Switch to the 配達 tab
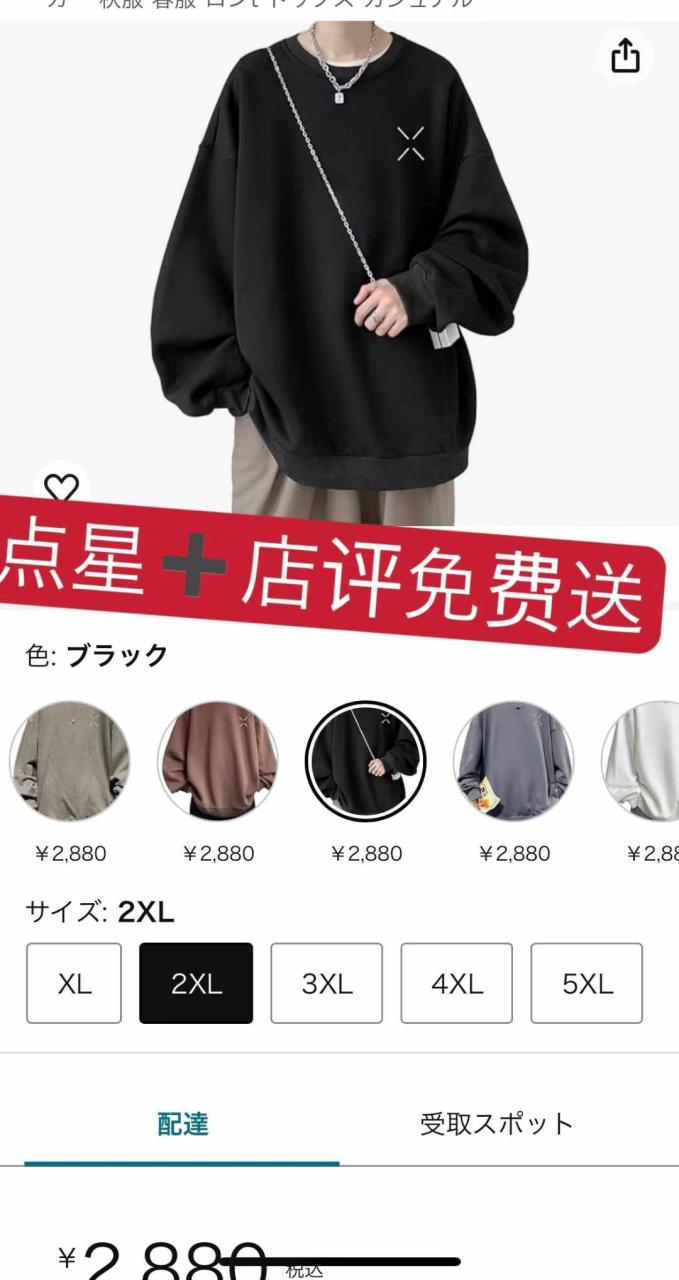Image resolution: width=679 pixels, height=1280 pixels. [x=183, y=1123]
